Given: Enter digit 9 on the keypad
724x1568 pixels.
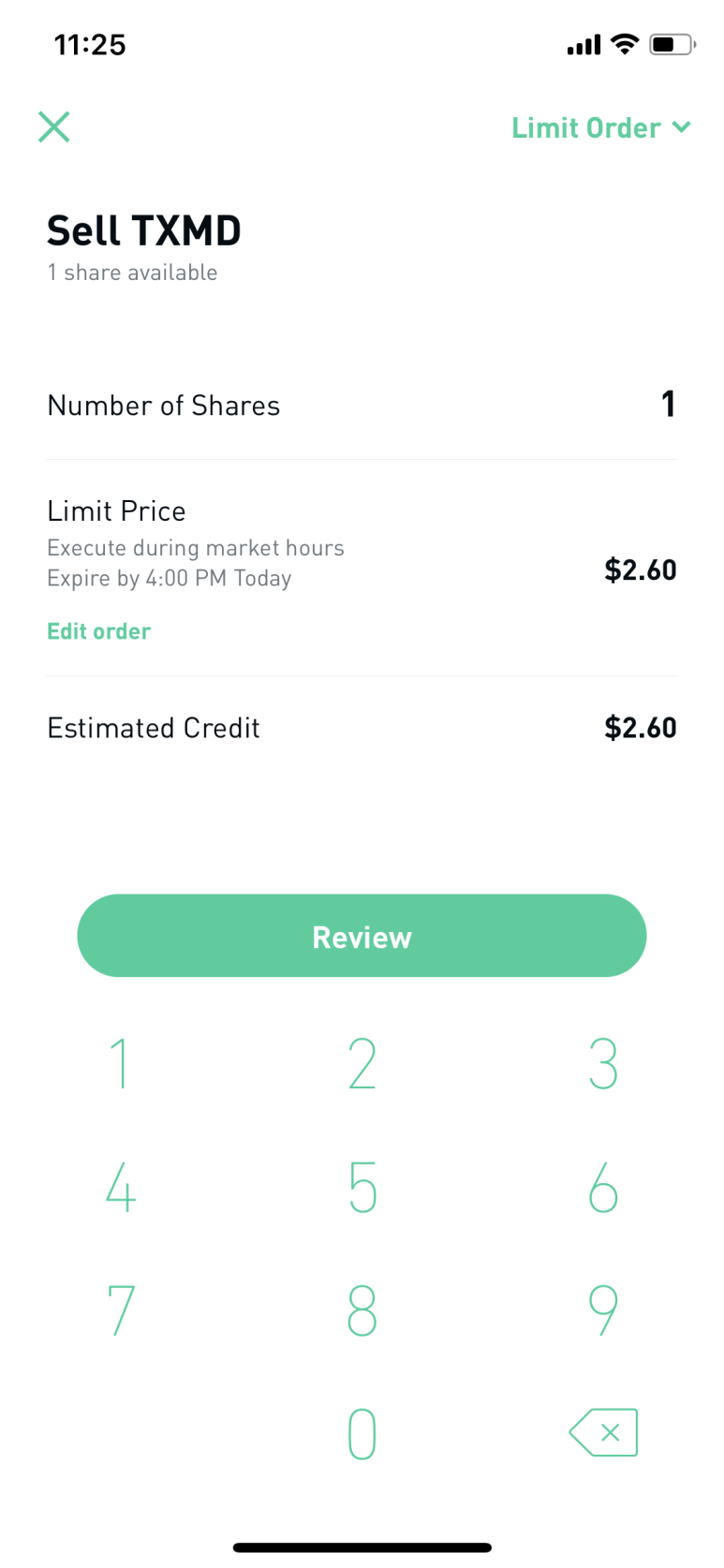Looking at the screenshot, I should 603,1310.
